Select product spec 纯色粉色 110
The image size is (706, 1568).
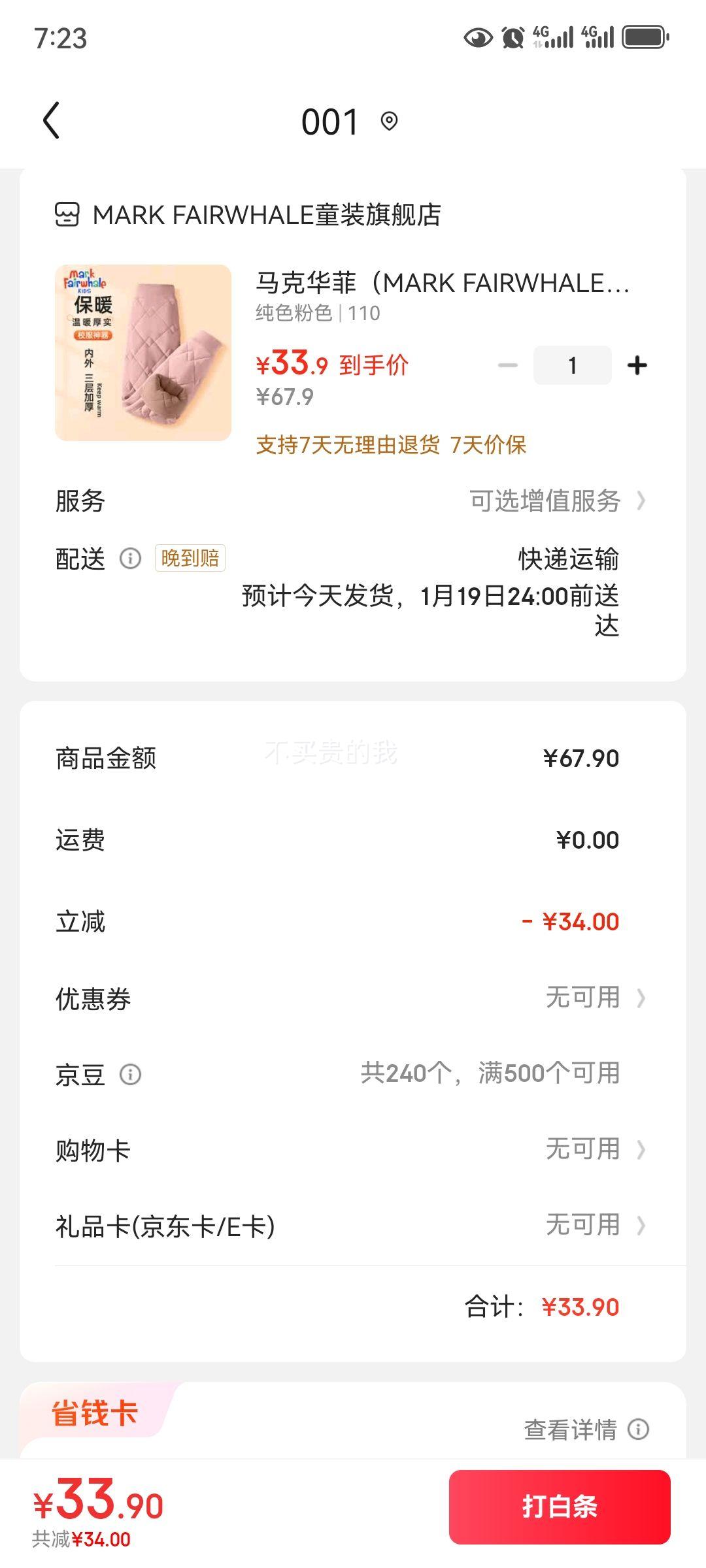pyautogui.click(x=315, y=313)
